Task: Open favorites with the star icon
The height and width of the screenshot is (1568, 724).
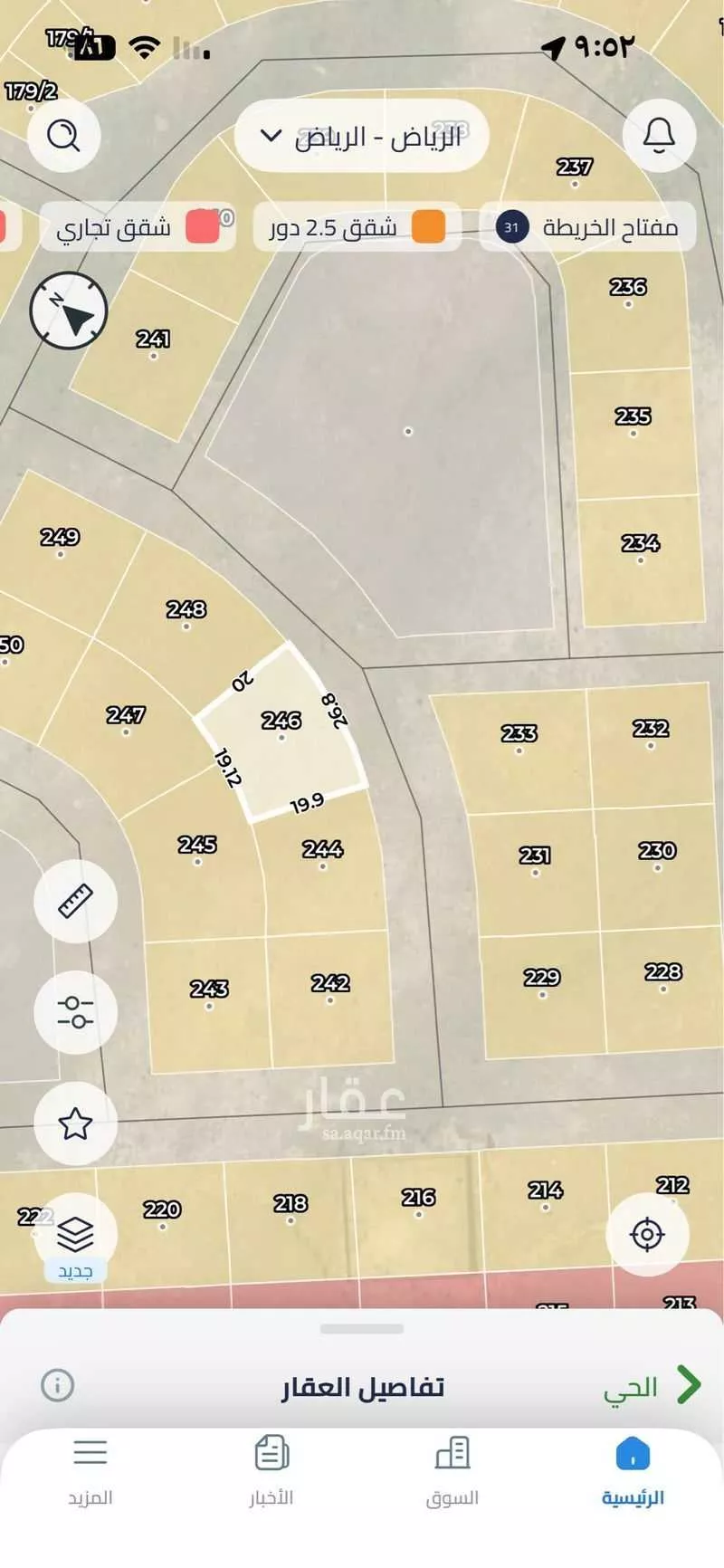Action: pyautogui.click(x=76, y=1123)
